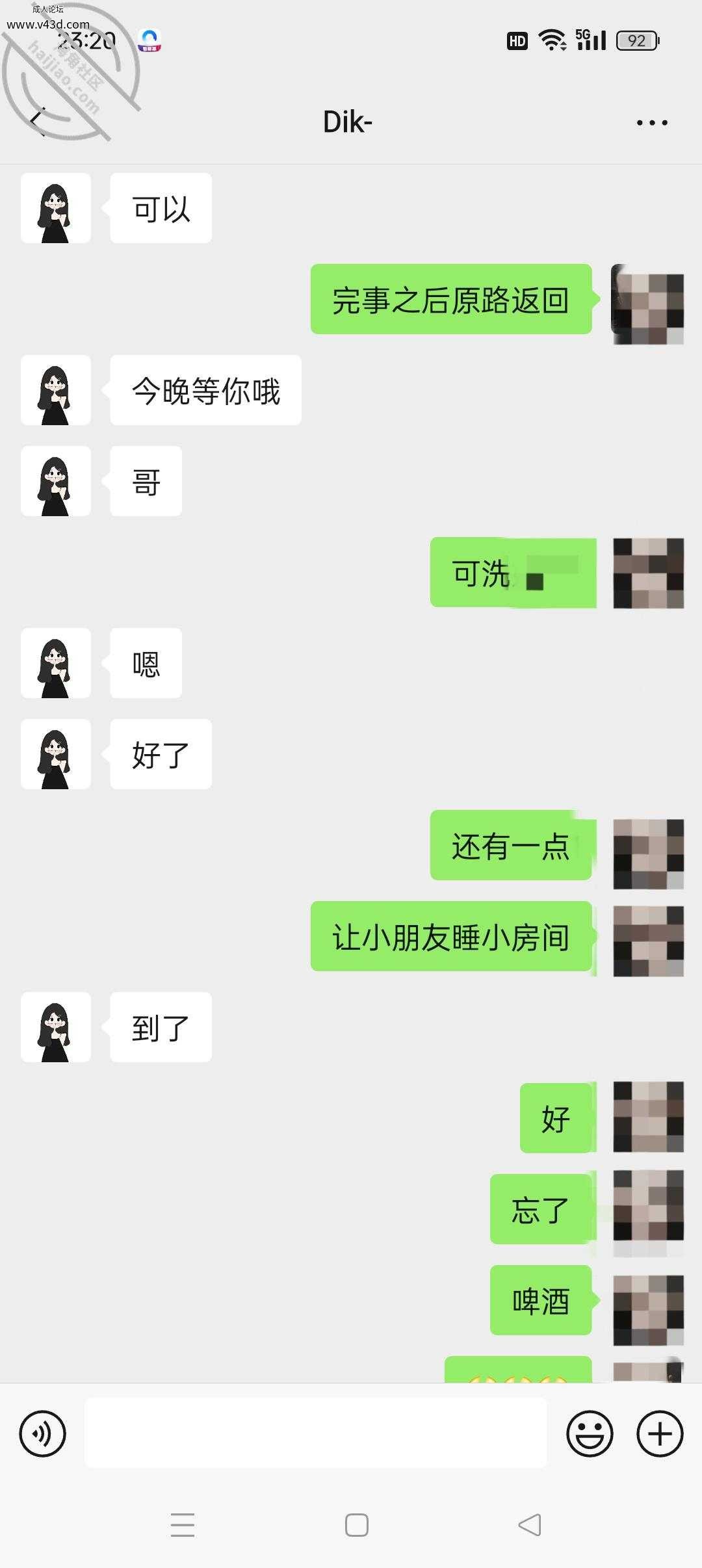This screenshot has height=1568, width=702.
Task: Open the three-dot chat options menu
Action: pyautogui.click(x=652, y=122)
